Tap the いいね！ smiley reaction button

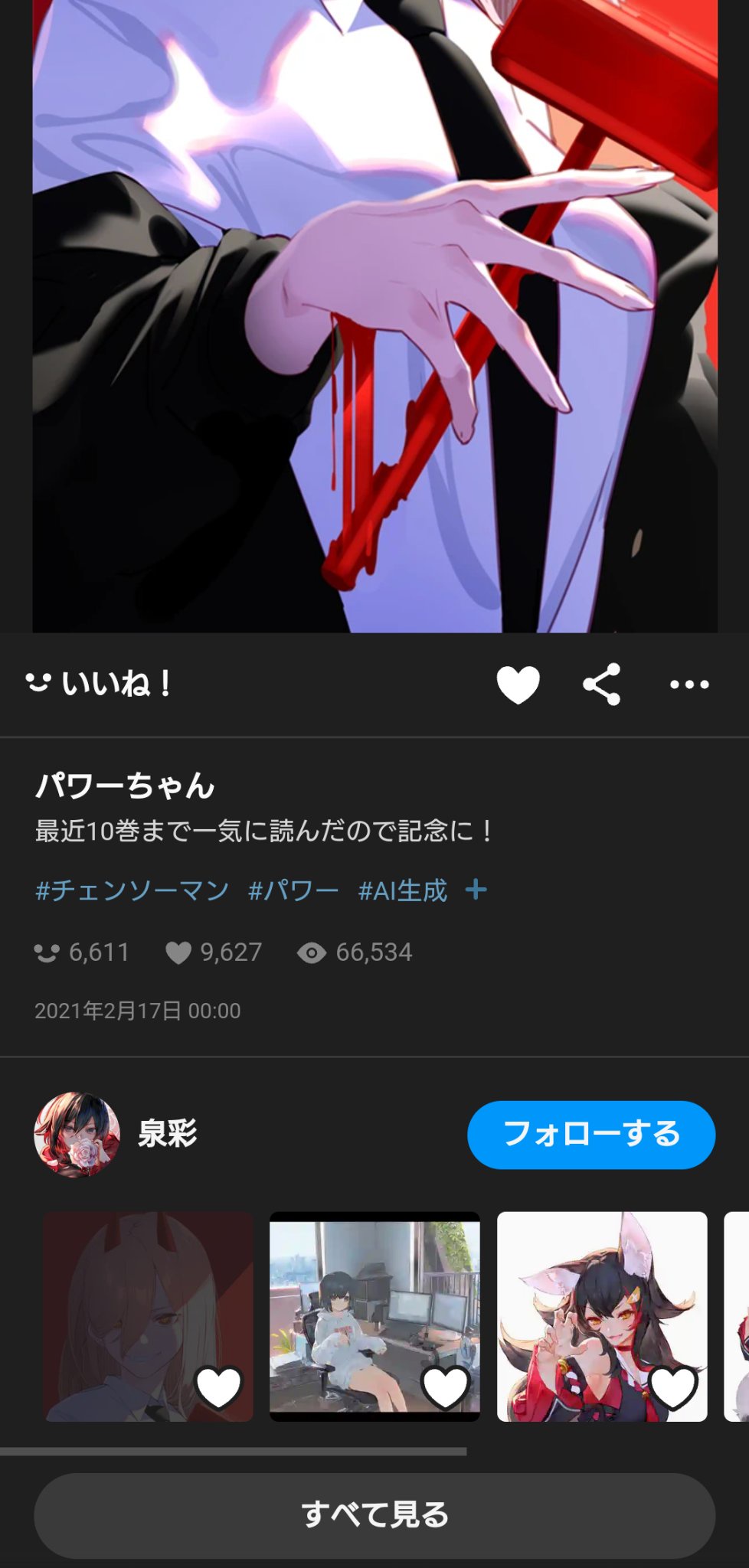tap(99, 683)
